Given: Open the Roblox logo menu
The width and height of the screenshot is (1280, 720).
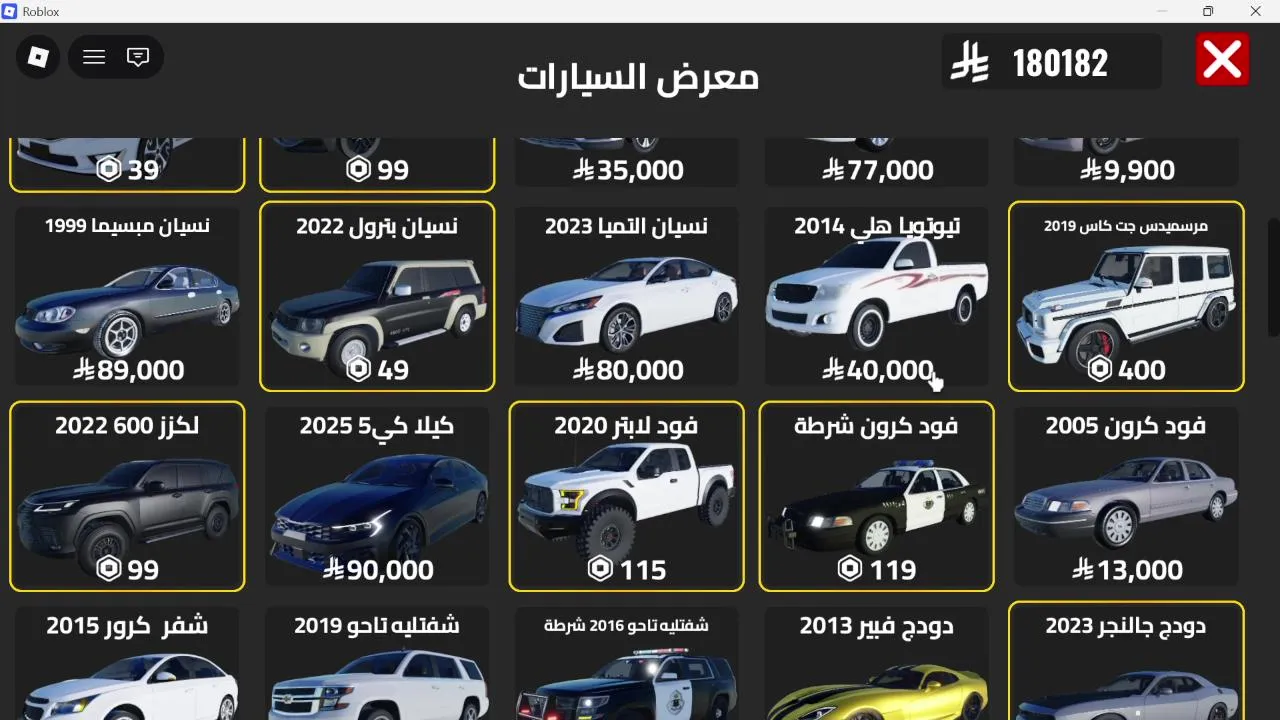Looking at the screenshot, I should click(38, 57).
